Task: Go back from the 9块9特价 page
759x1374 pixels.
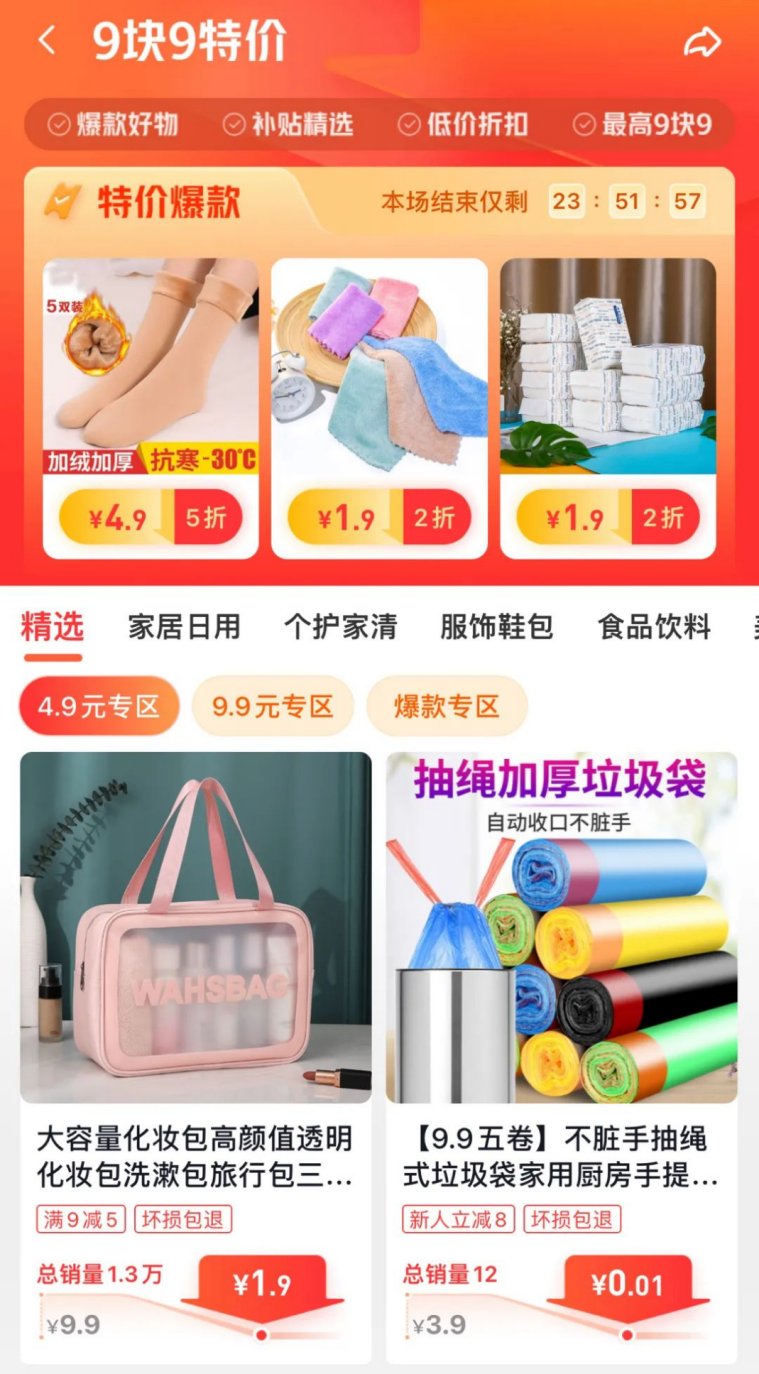Action: pyautogui.click(x=47, y=42)
